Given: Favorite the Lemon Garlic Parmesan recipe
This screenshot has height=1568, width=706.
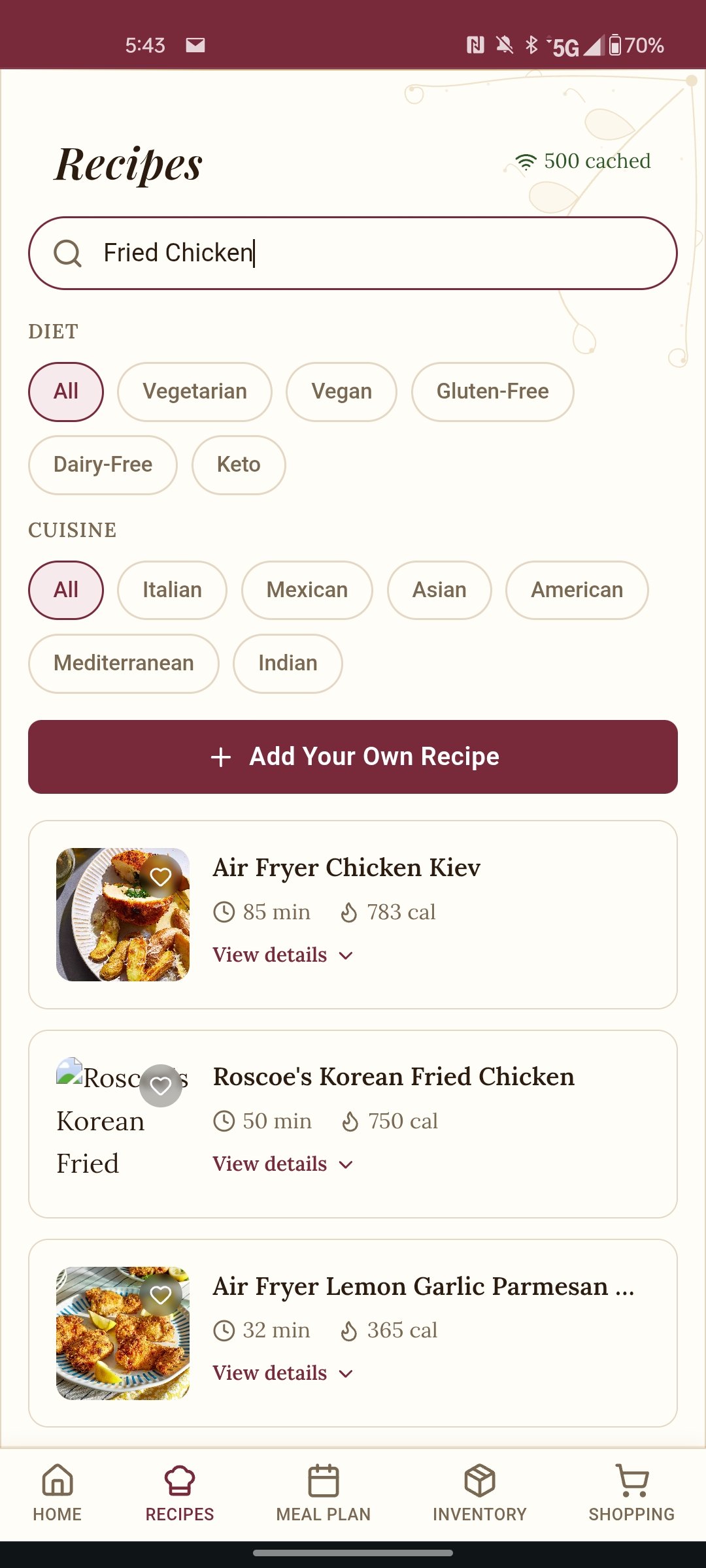Looking at the screenshot, I should point(161,1296).
